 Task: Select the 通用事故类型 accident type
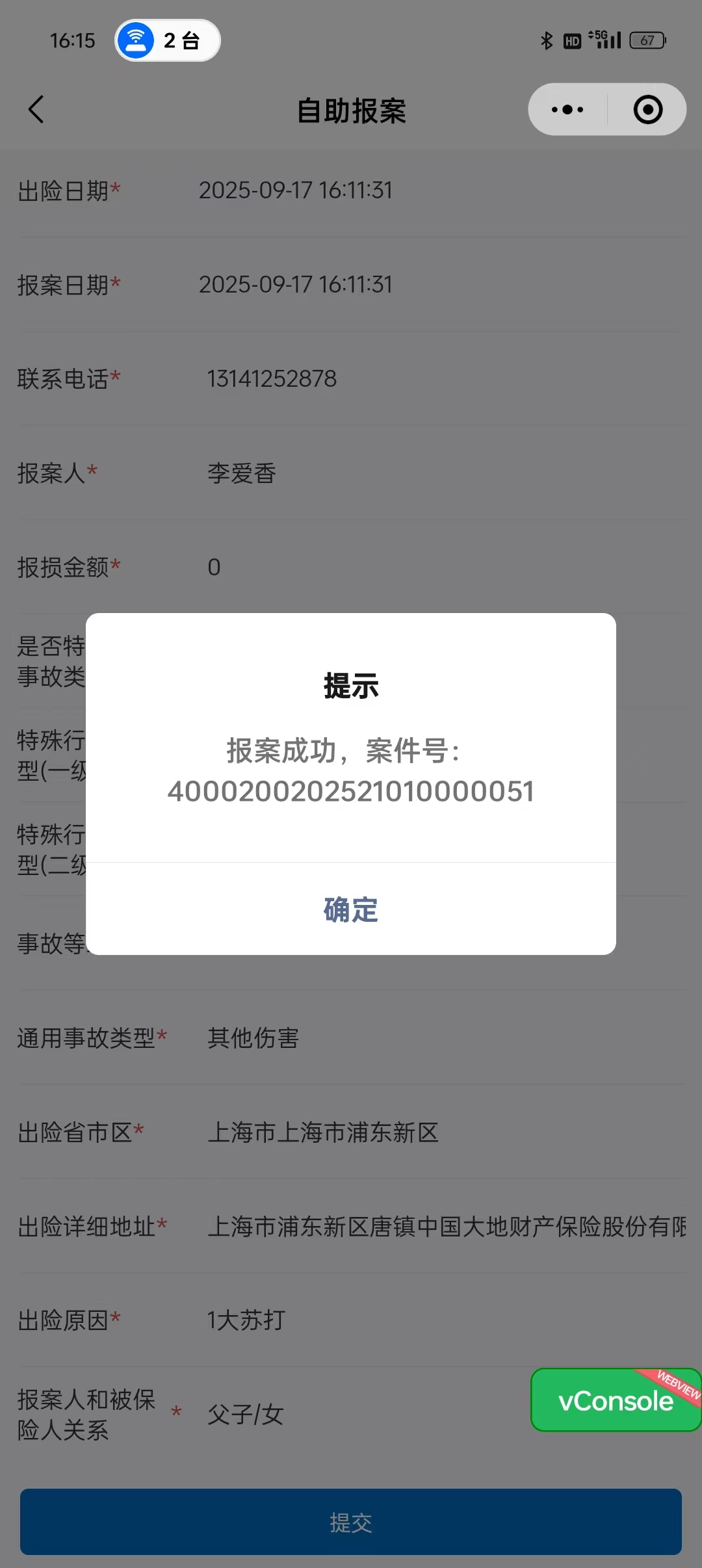pos(253,1038)
